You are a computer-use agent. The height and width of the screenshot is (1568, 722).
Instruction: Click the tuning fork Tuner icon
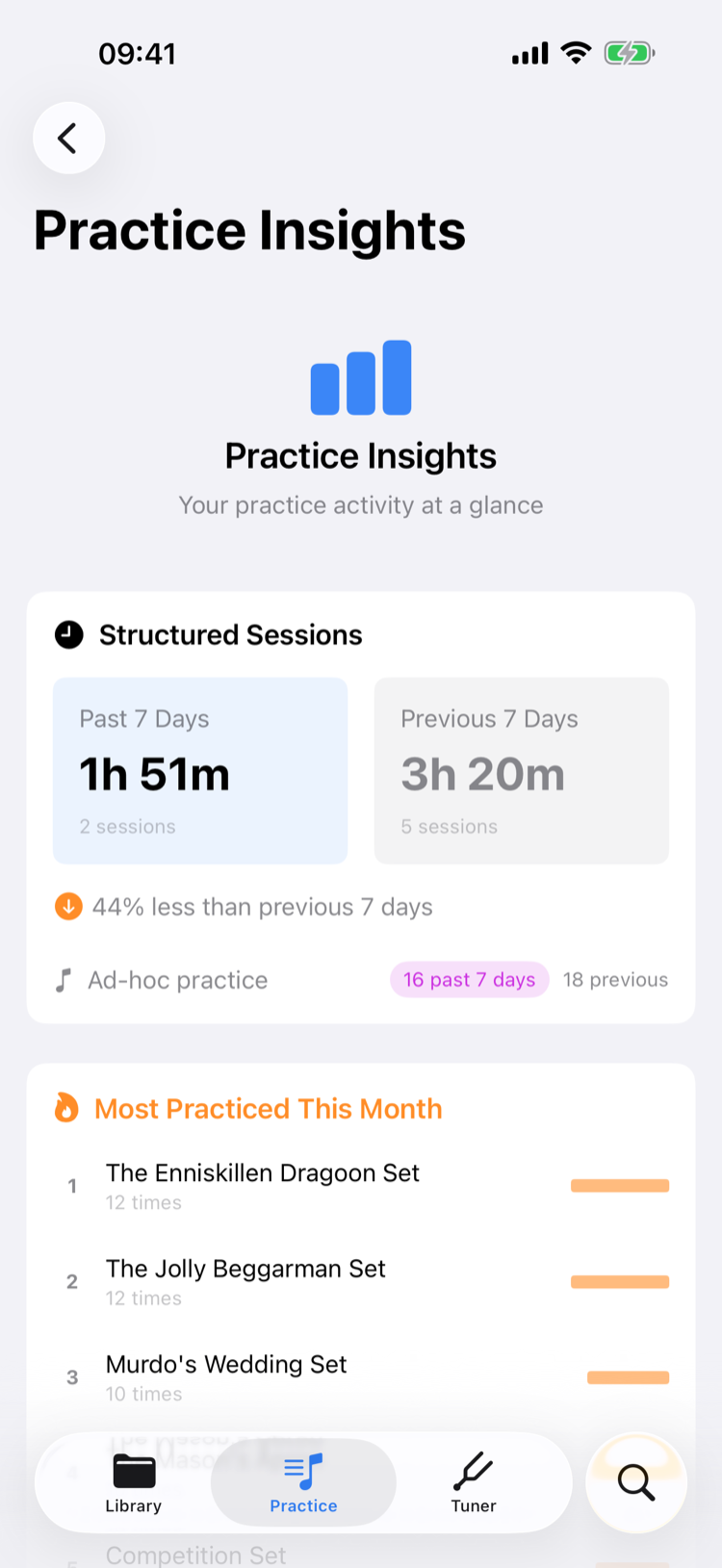(473, 1468)
